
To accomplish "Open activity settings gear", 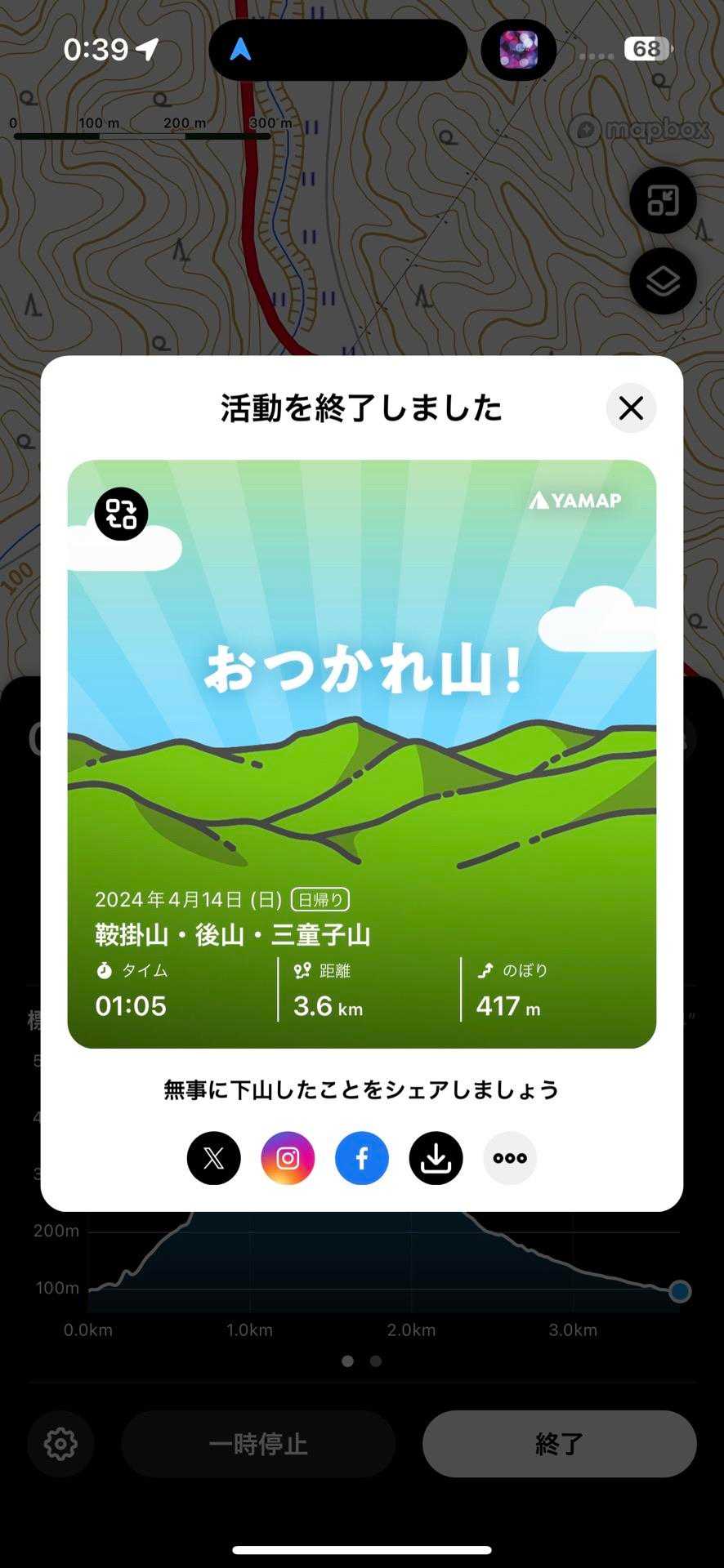I will (x=60, y=1444).
